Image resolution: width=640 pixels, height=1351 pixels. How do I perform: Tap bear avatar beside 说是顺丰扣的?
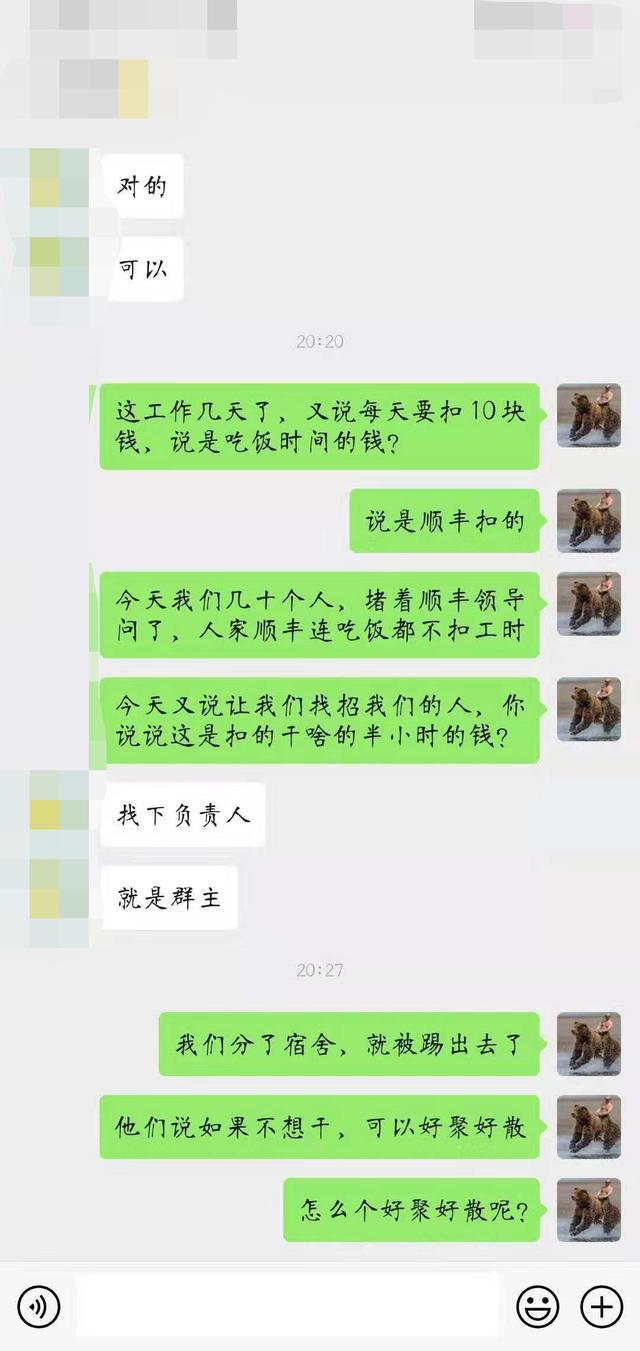point(589,520)
